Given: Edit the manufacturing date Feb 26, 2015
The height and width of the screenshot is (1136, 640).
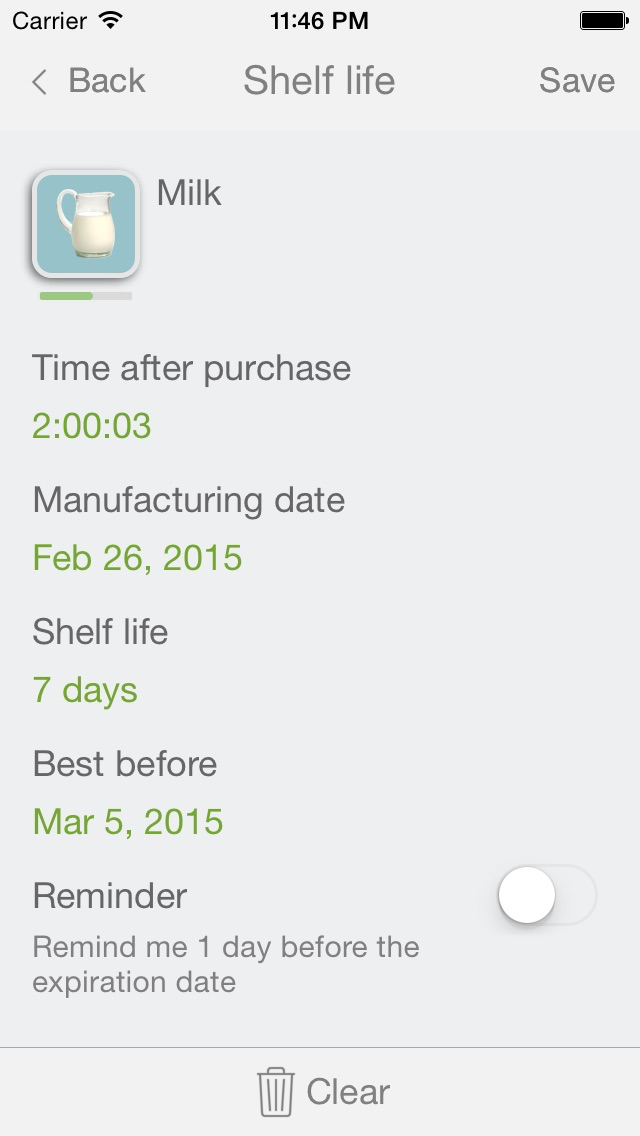Looking at the screenshot, I should (x=137, y=557).
